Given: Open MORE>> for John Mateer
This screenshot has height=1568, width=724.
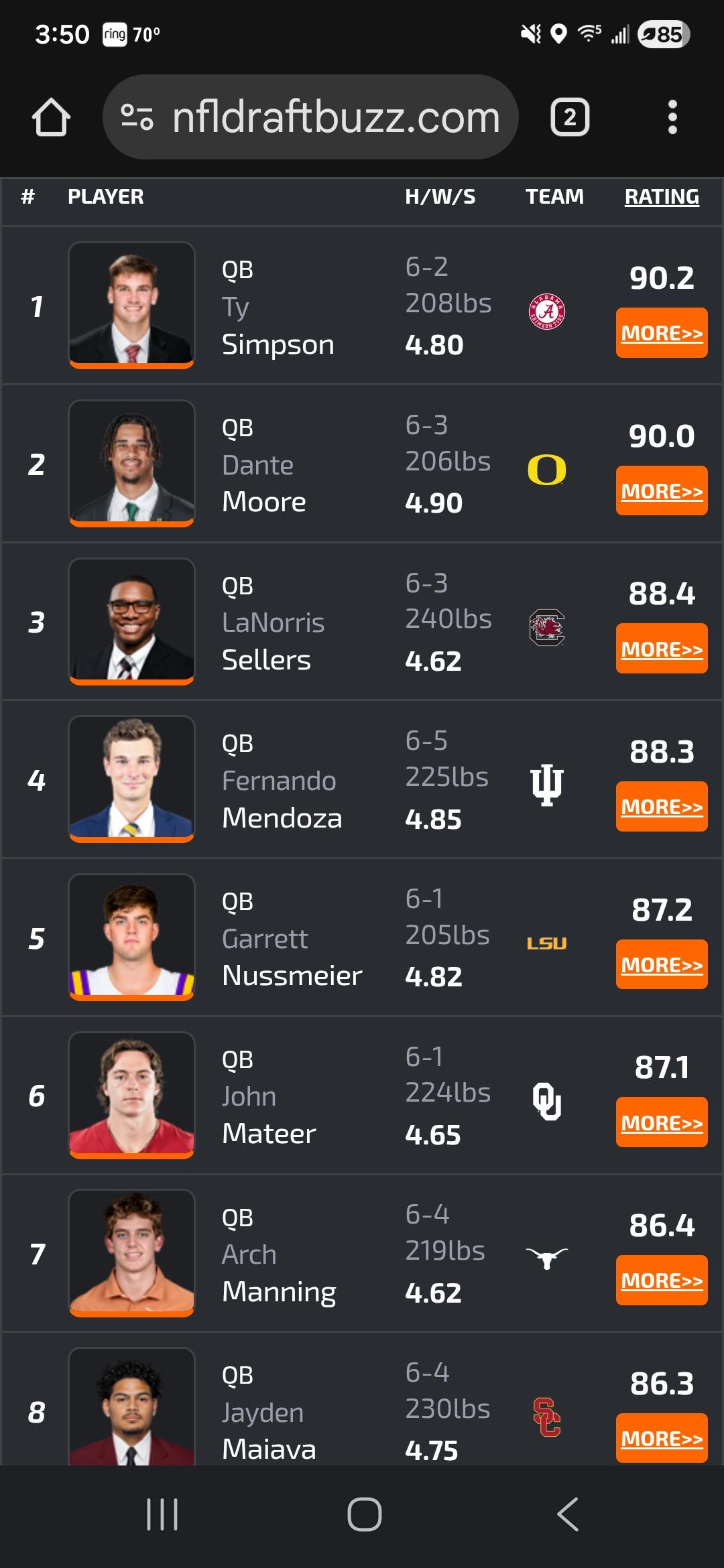Looking at the screenshot, I should (661, 1122).
